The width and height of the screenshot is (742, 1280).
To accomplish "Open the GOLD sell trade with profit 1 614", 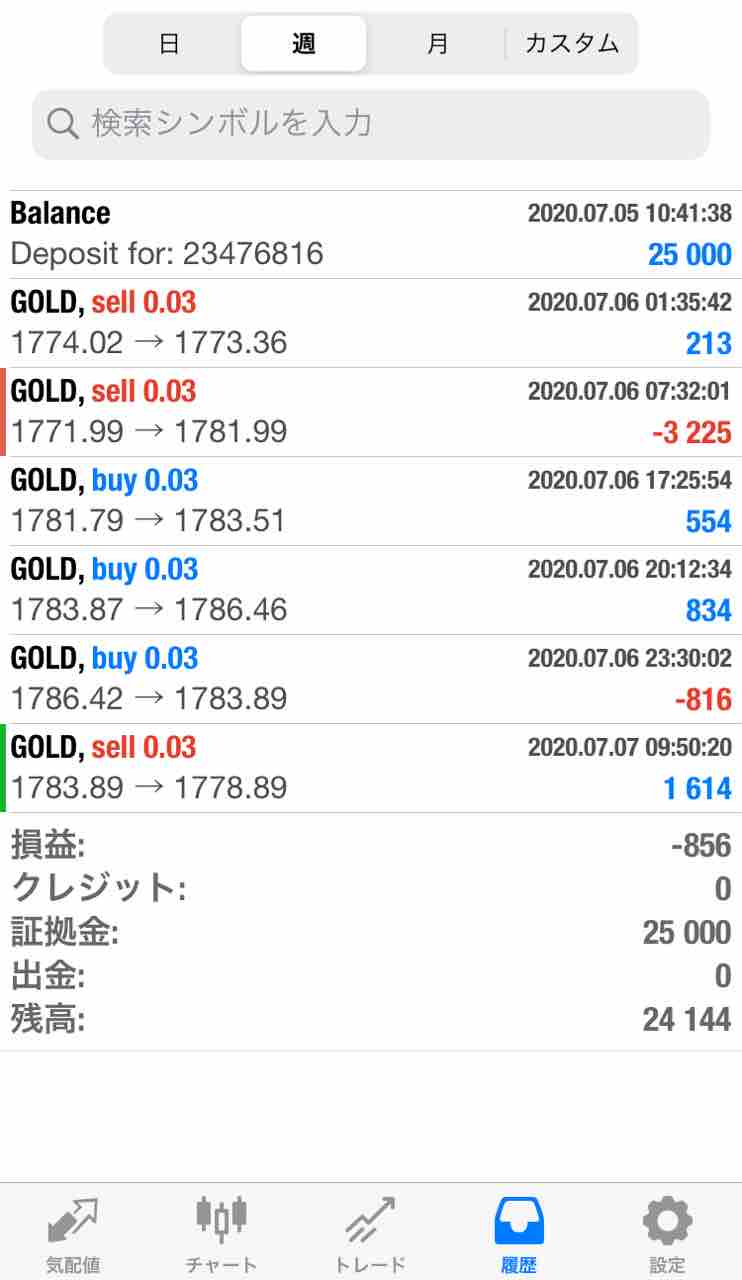I will click(x=370, y=768).
